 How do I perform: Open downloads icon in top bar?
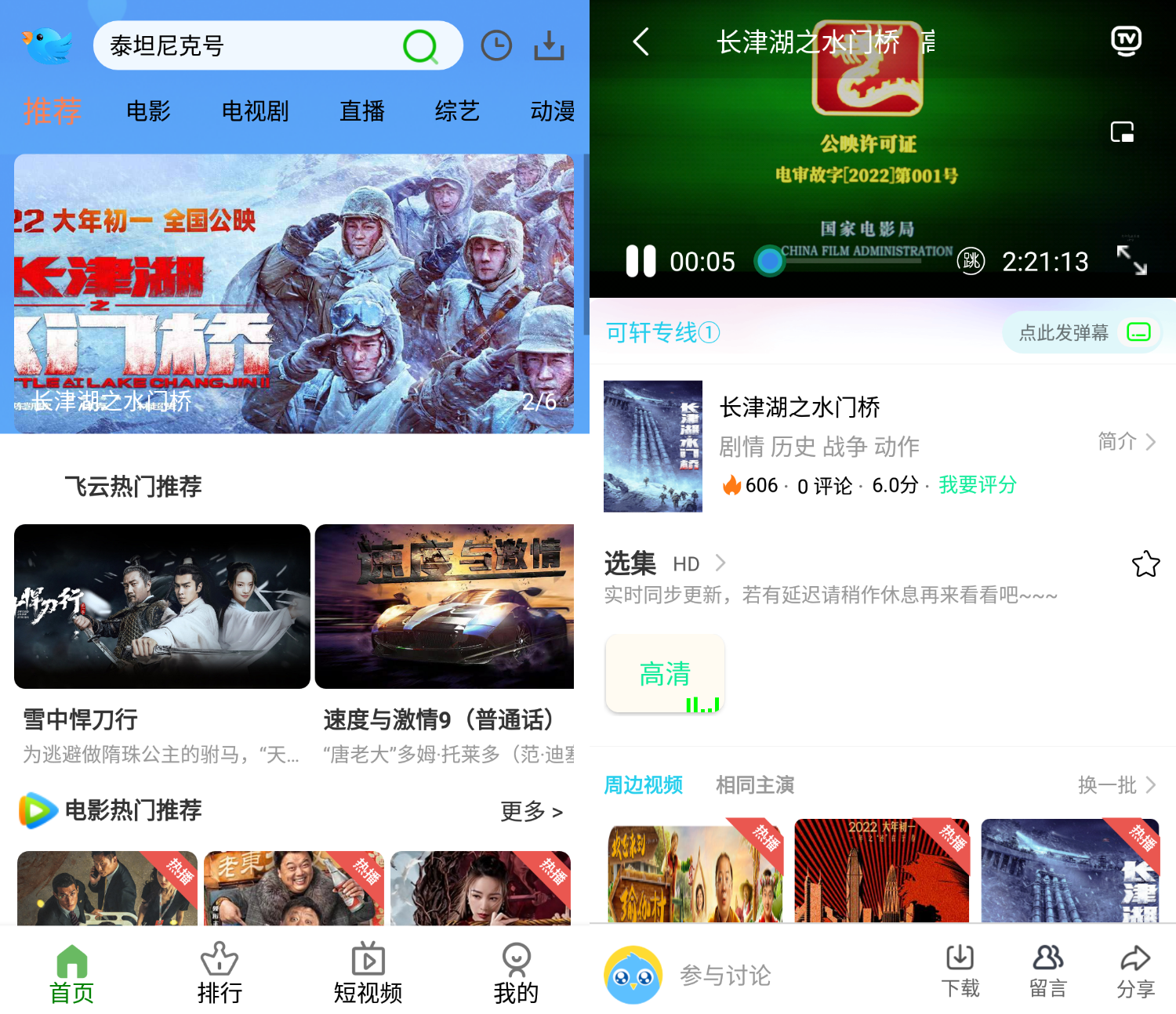(x=549, y=46)
